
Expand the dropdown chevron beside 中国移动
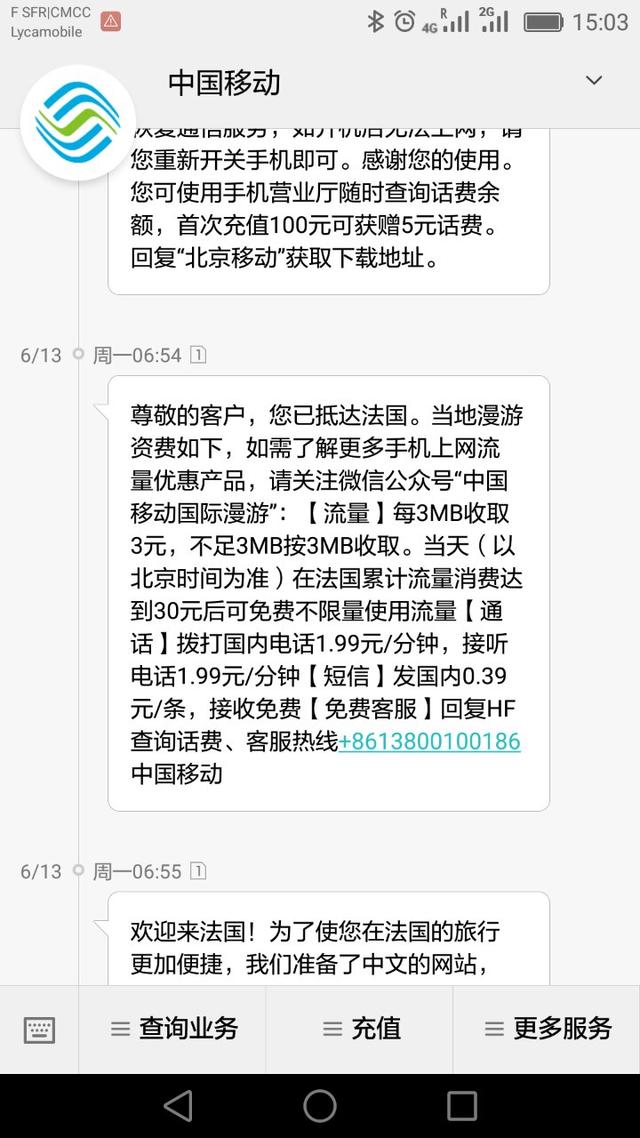point(594,81)
